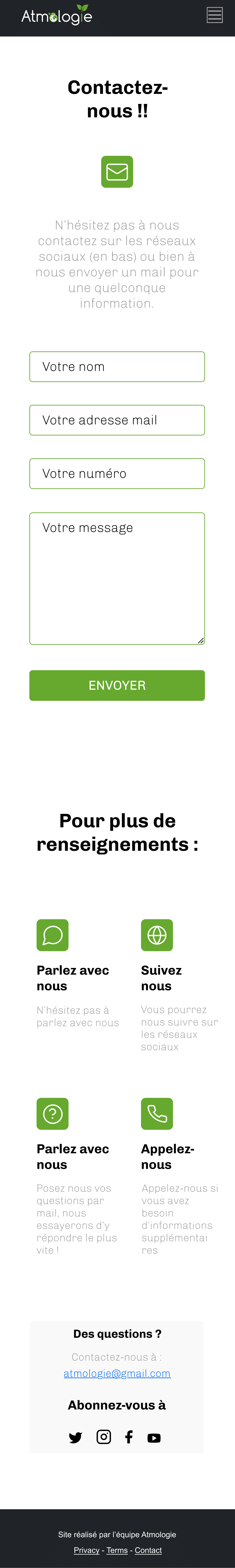Open the hamburger menu
The width and height of the screenshot is (235, 1568).
(x=214, y=15)
